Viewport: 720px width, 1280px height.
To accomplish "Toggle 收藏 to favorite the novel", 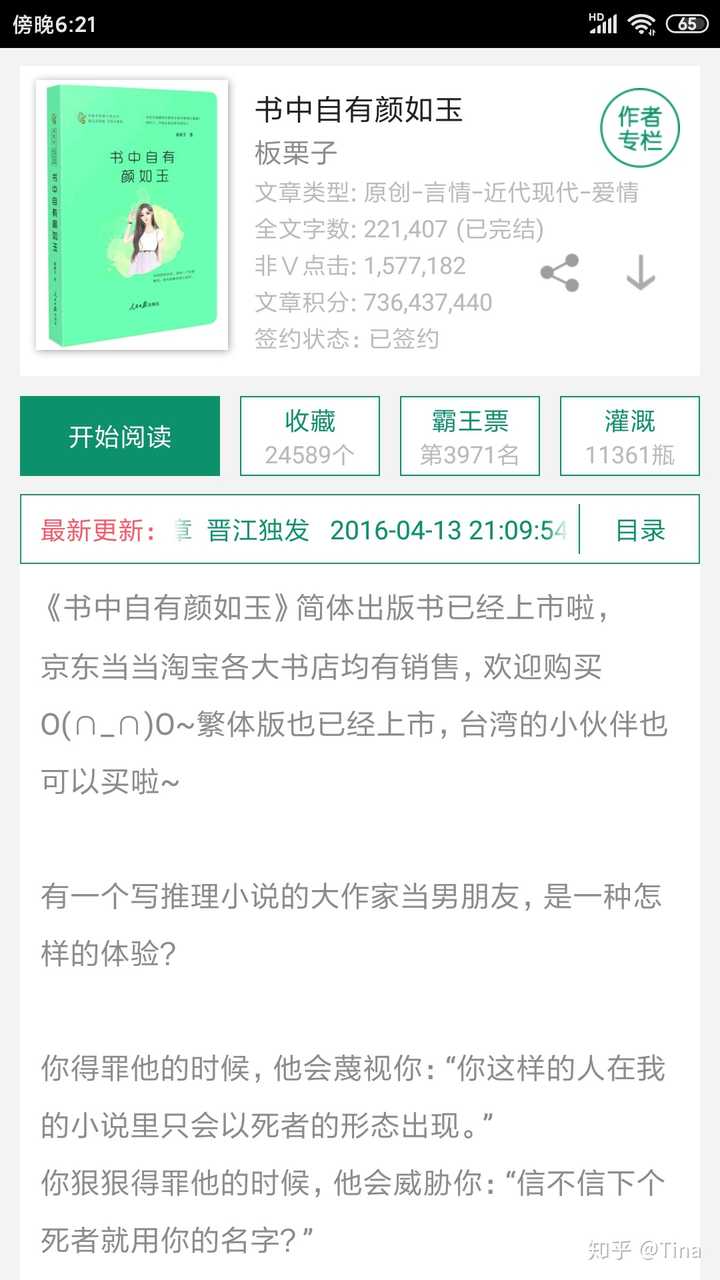I will pyautogui.click(x=309, y=434).
